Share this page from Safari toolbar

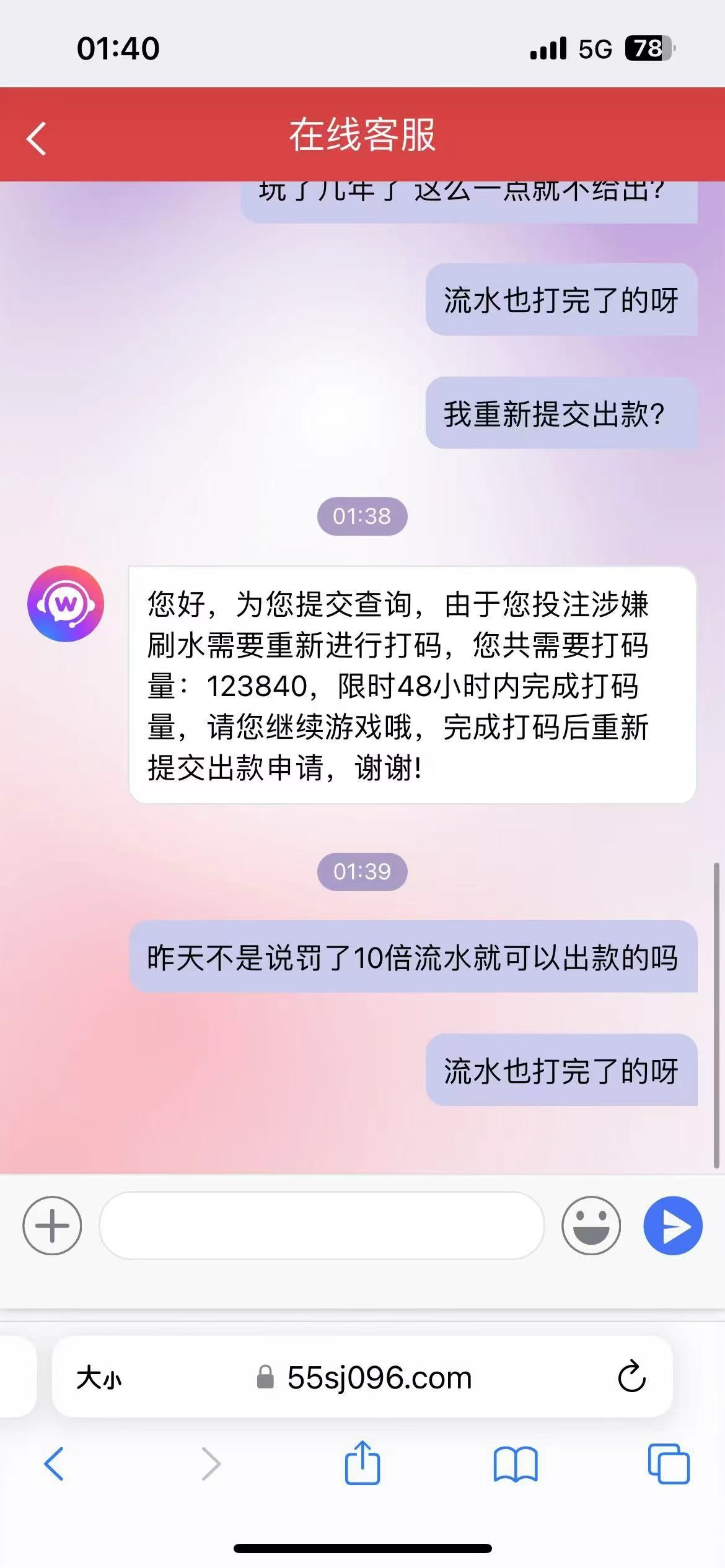click(x=362, y=1463)
